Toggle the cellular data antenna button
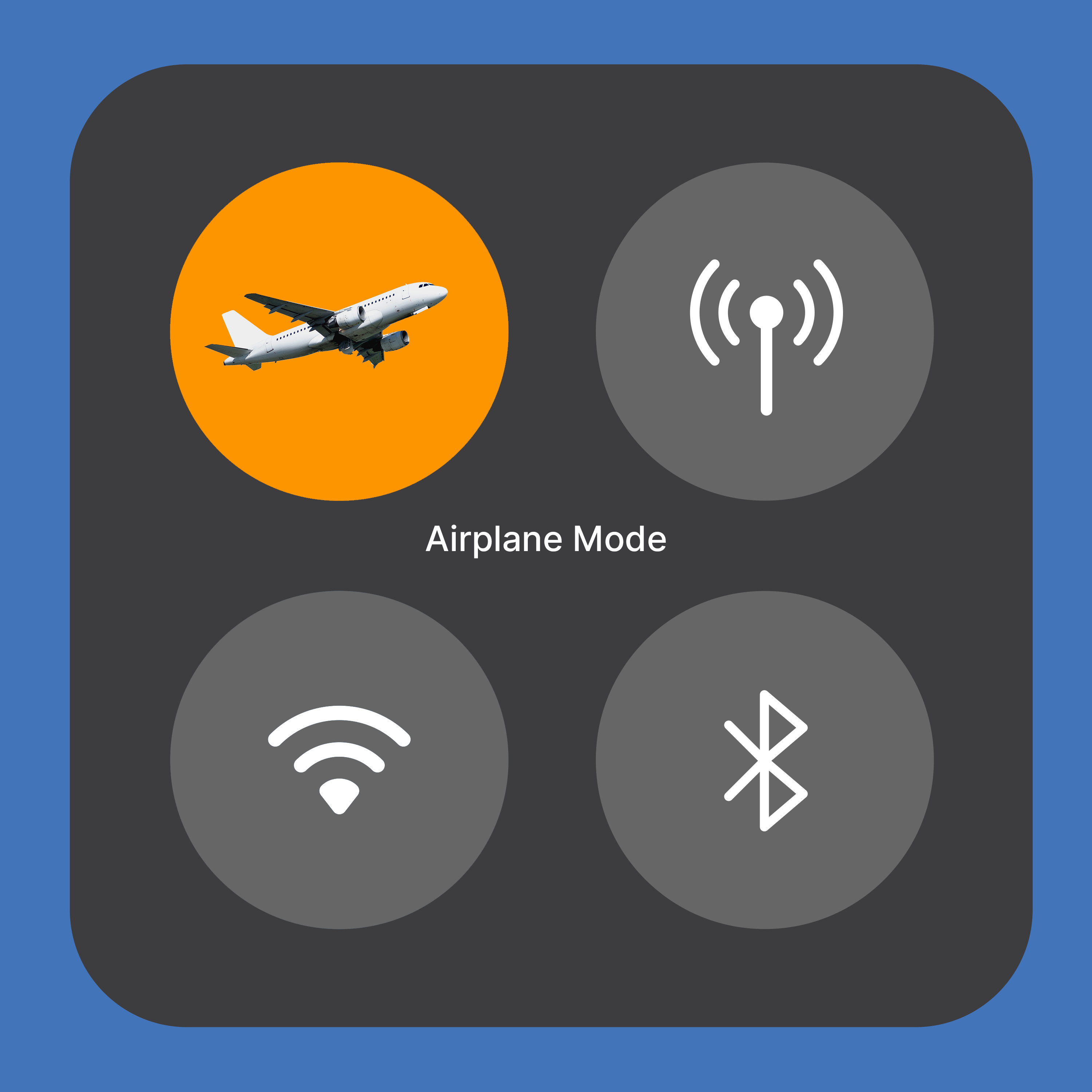 pyautogui.click(x=765, y=332)
